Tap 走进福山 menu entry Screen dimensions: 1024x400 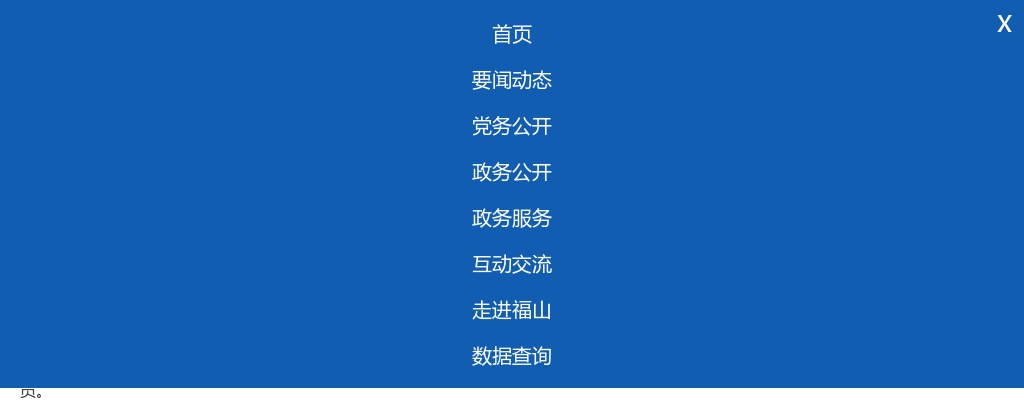coord(512,311)
